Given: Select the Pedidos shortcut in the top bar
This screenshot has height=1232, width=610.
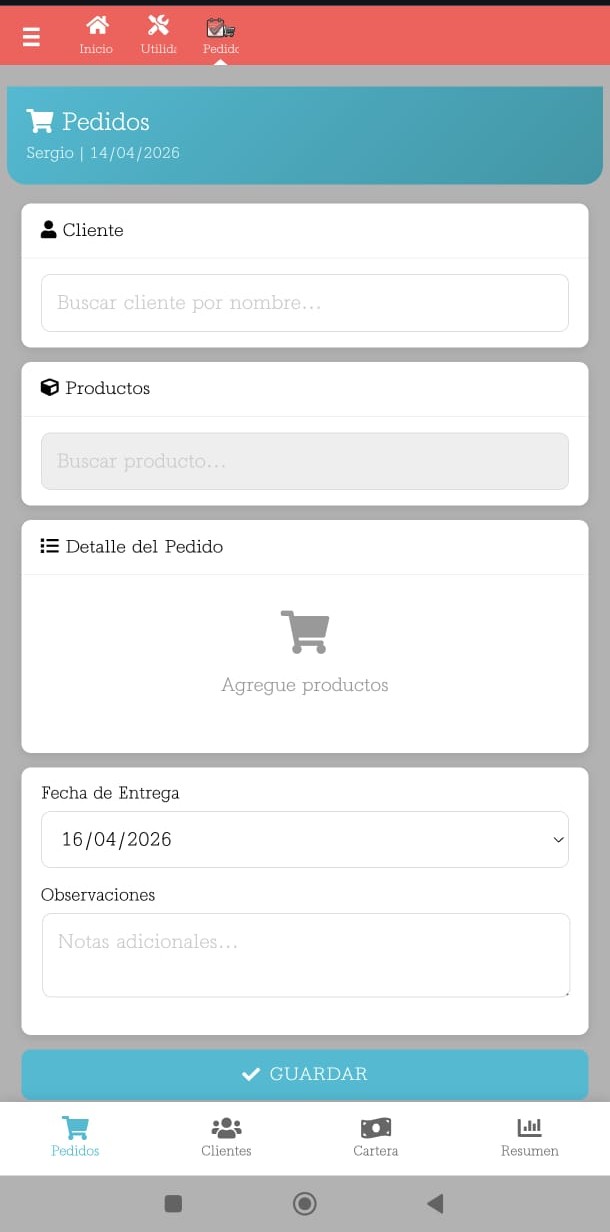Looking at the screenshot, I should [x=220, y=34].
